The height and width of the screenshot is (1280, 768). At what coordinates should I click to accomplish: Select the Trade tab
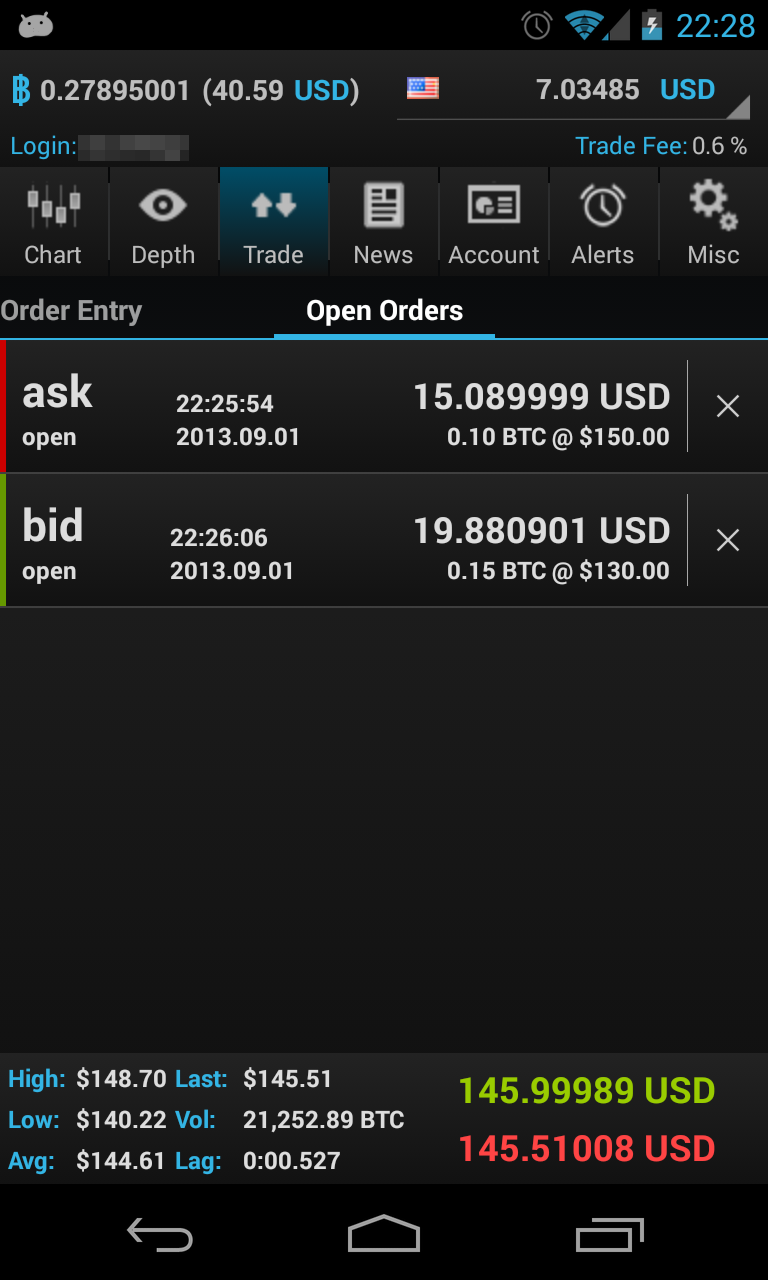pos(273,222)
